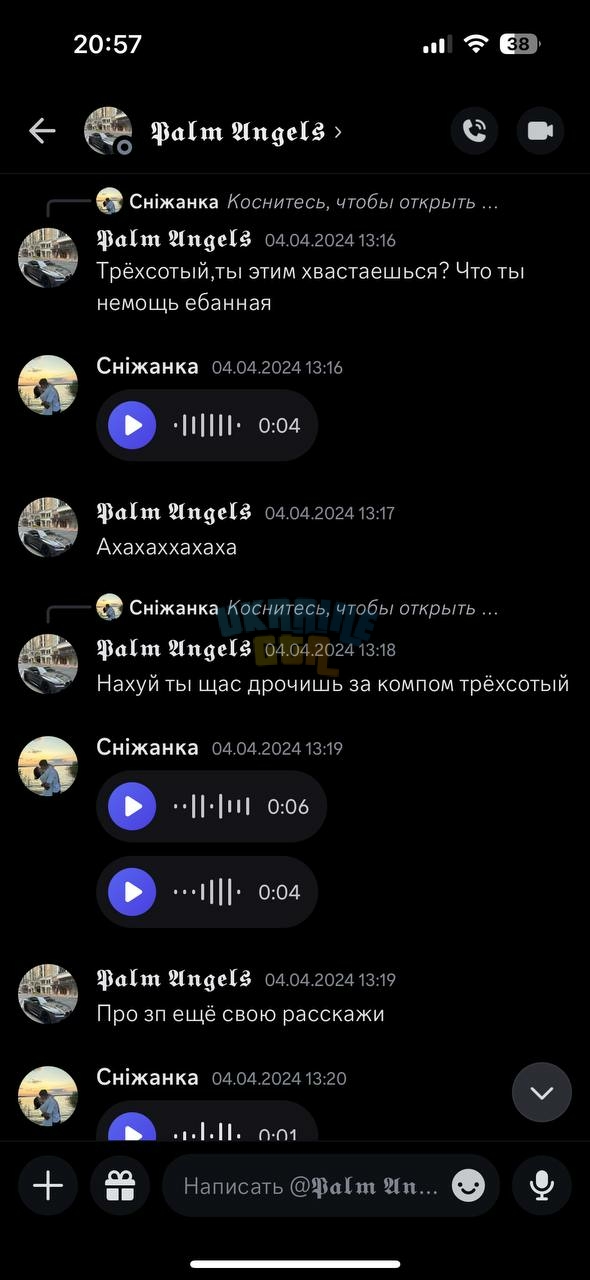The width and height of the screenshot is (590, 1280).
Task: Play the 0:04 voice message sent at 13:16
Action: 132,425
